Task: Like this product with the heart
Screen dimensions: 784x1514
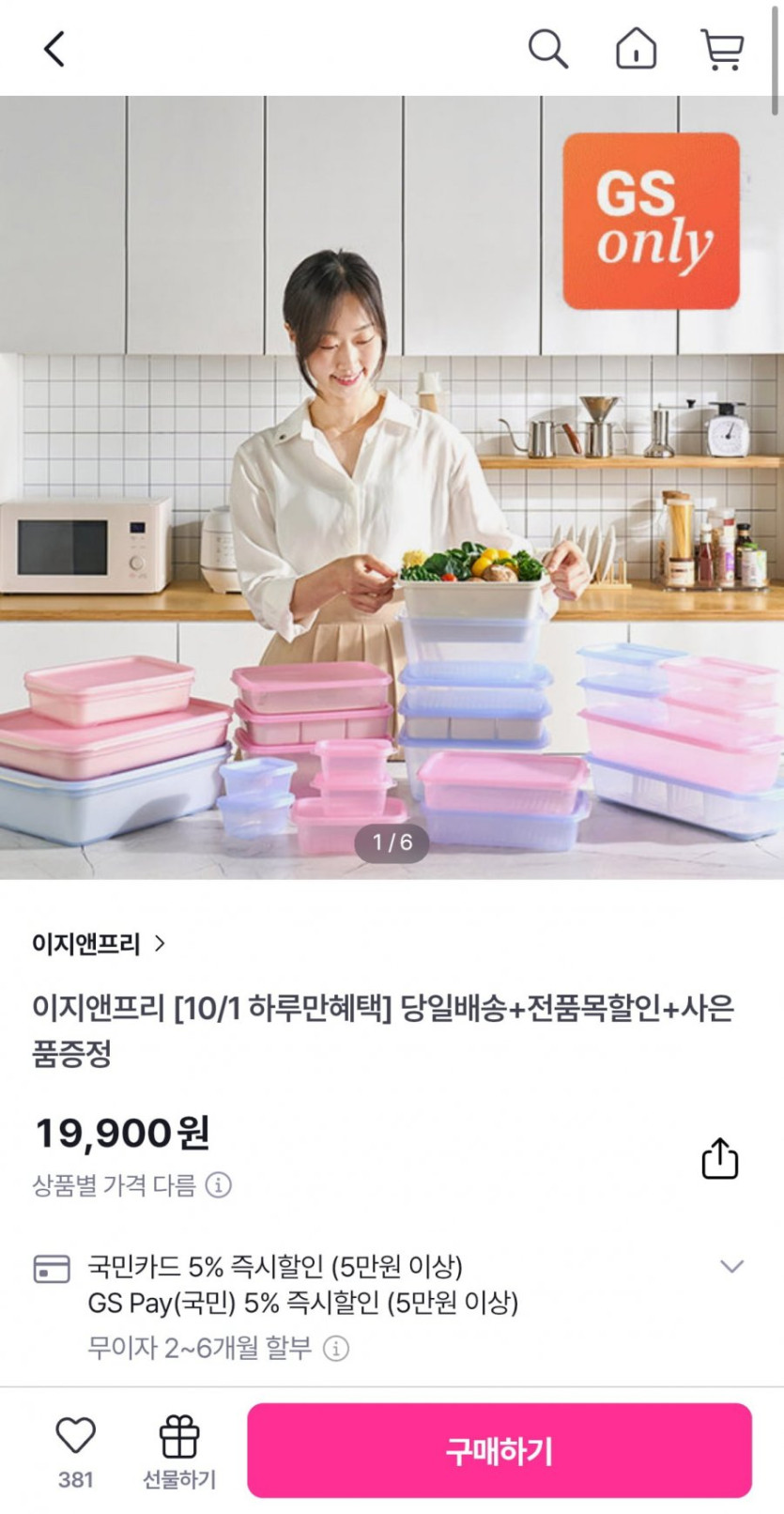Action: pos(75,1437)
